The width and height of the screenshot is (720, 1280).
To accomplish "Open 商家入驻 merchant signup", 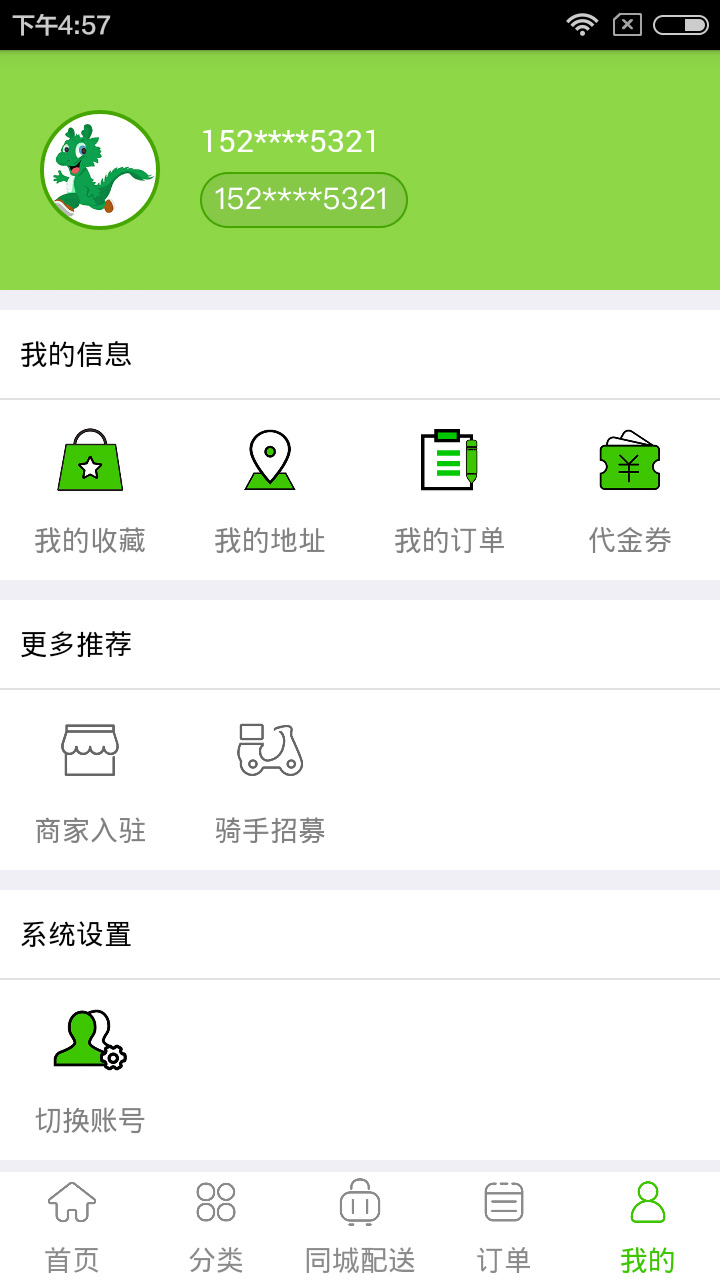I will coord(90,780).
